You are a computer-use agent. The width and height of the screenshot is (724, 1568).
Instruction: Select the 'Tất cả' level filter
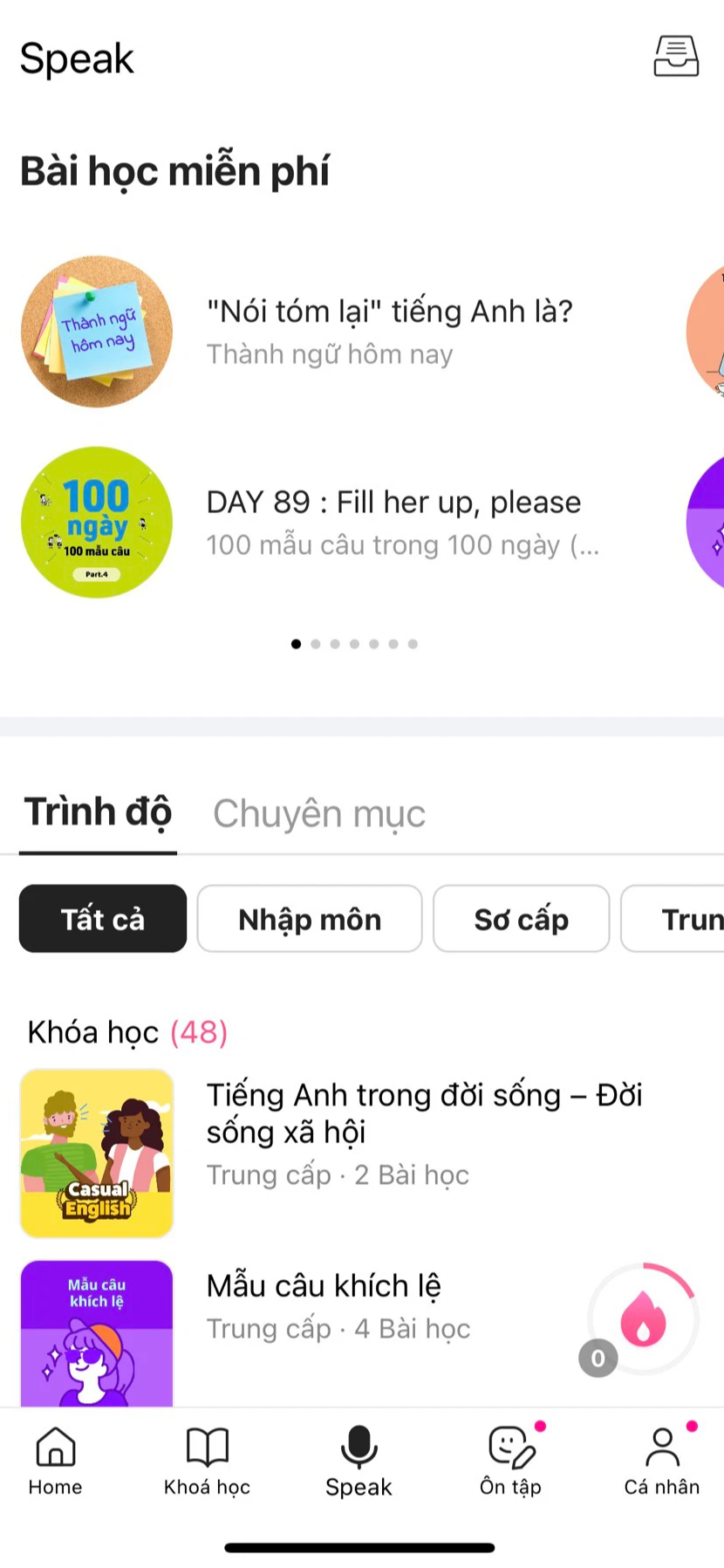tap(102, 918)
